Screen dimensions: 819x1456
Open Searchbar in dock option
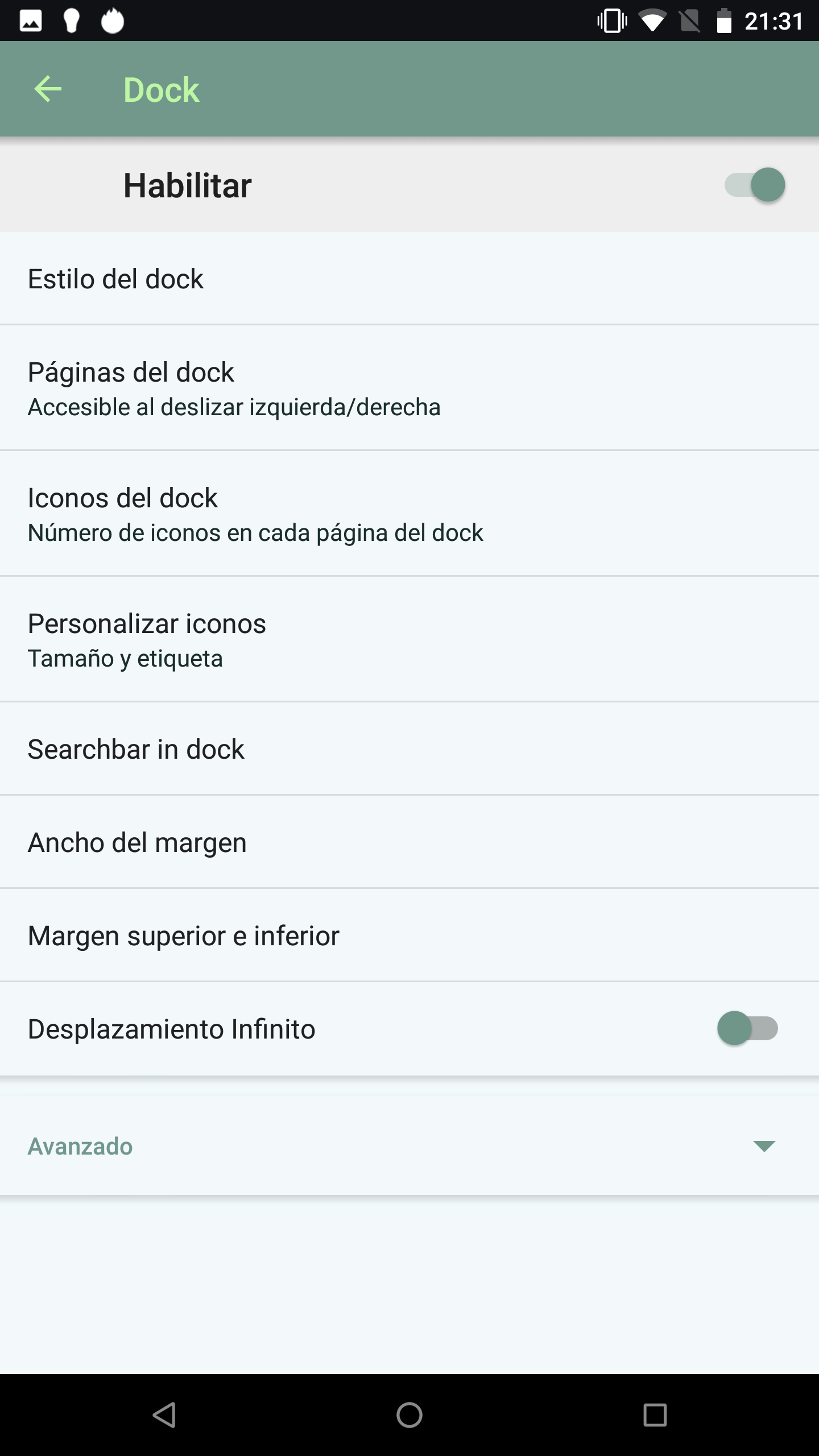(409, 748)
